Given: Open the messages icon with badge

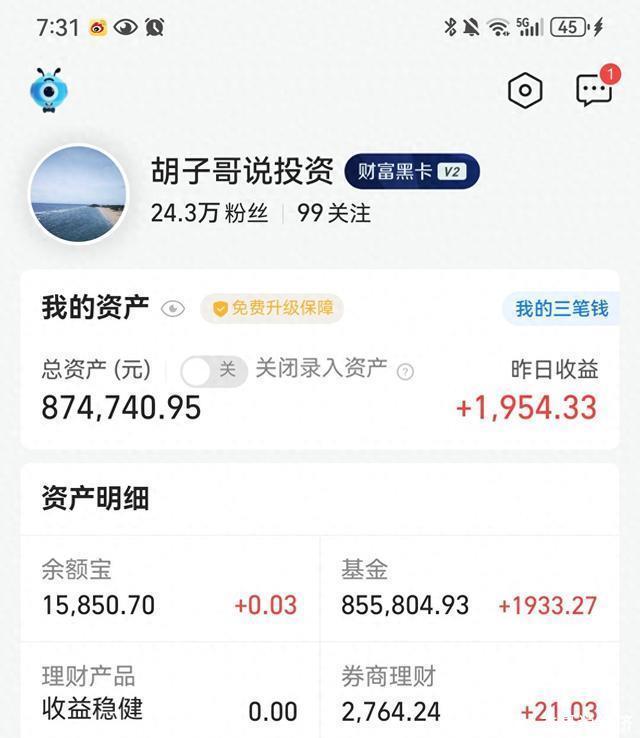Looking at the screenshot, I should 594,90.
